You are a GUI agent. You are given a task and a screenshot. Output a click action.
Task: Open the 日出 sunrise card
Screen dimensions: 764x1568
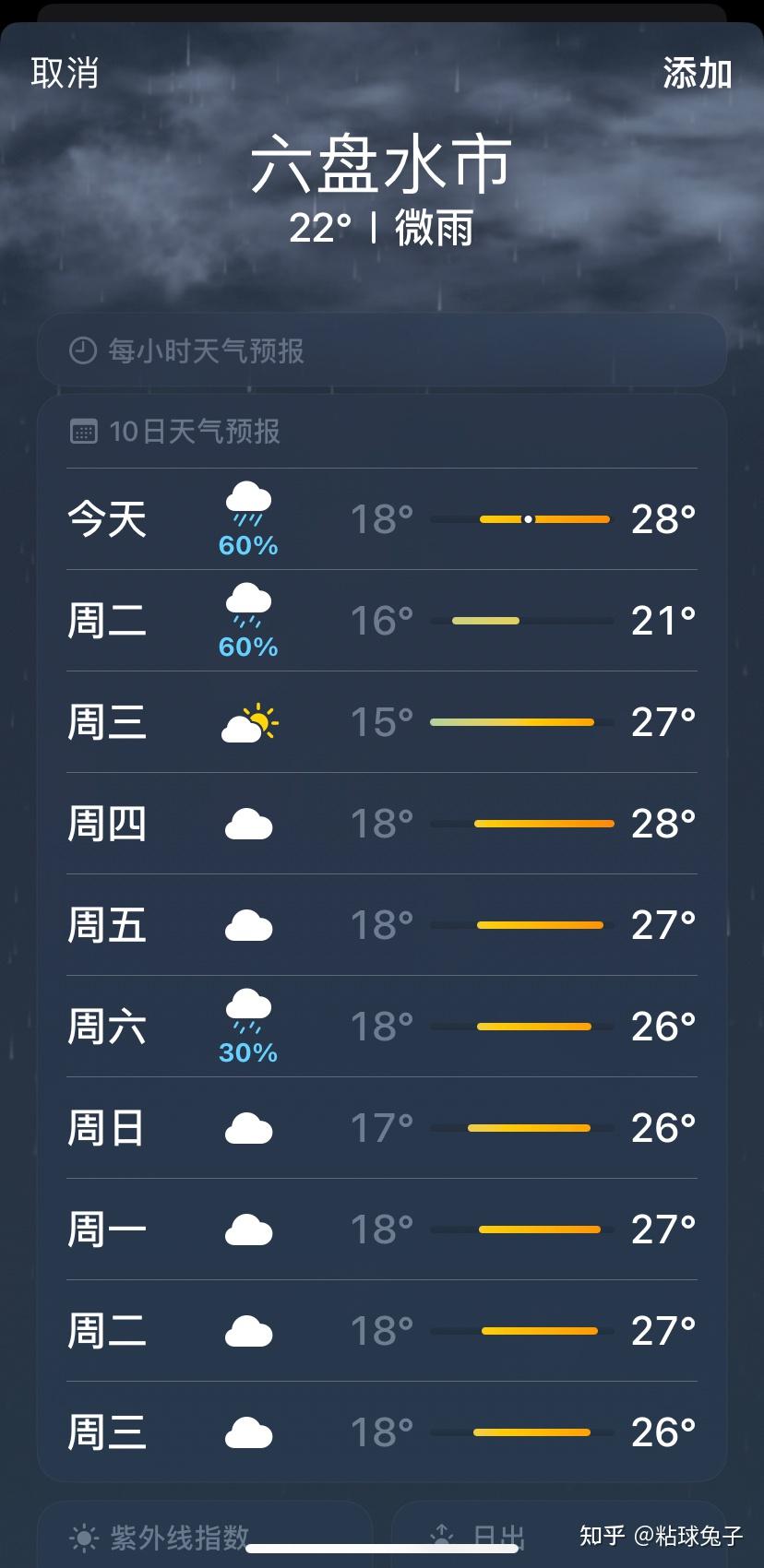pyautogui.click(x=559, y=1535)
